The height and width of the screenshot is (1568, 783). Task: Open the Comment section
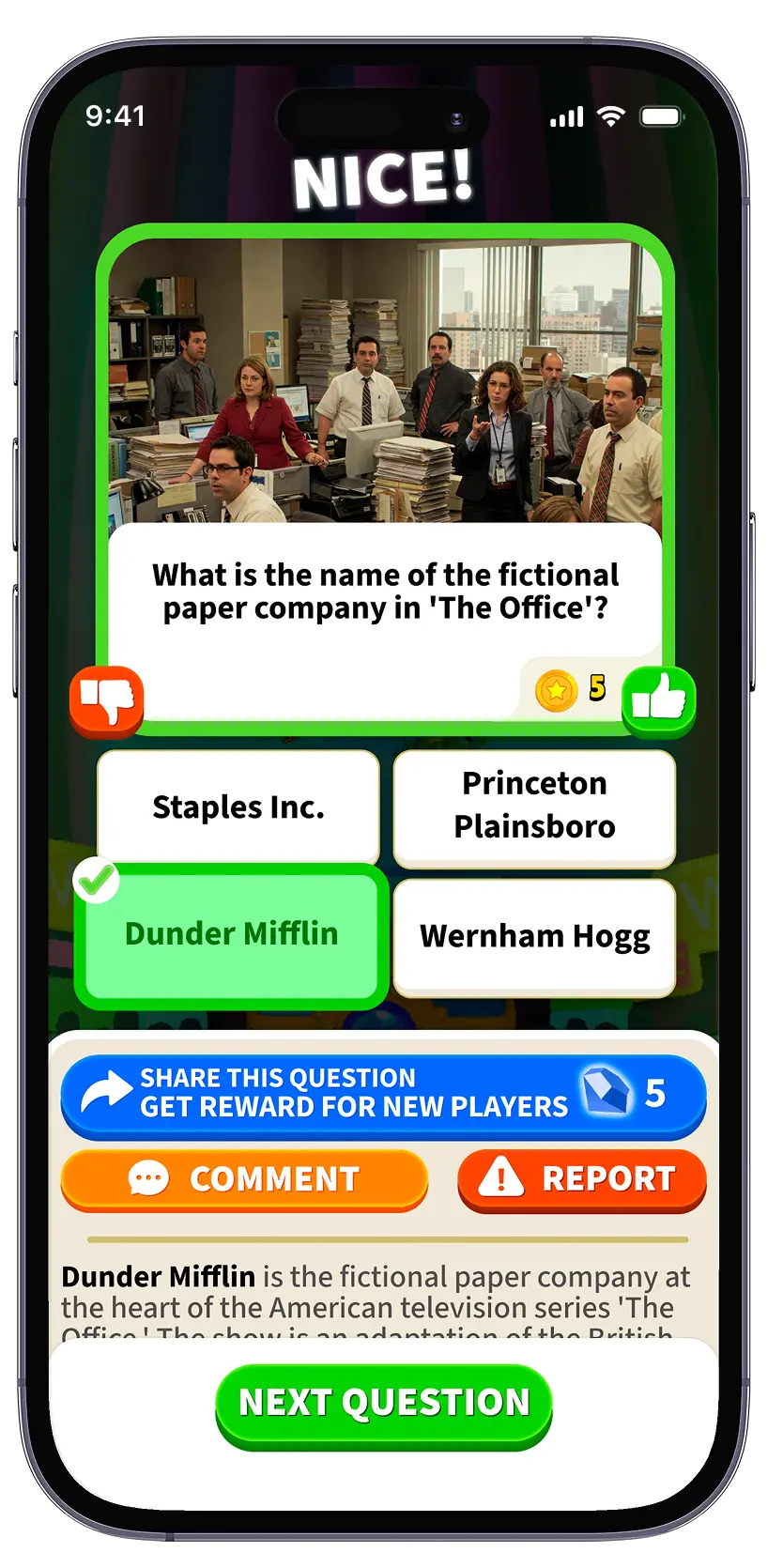pyautogui.click(x=244, y=1179)
